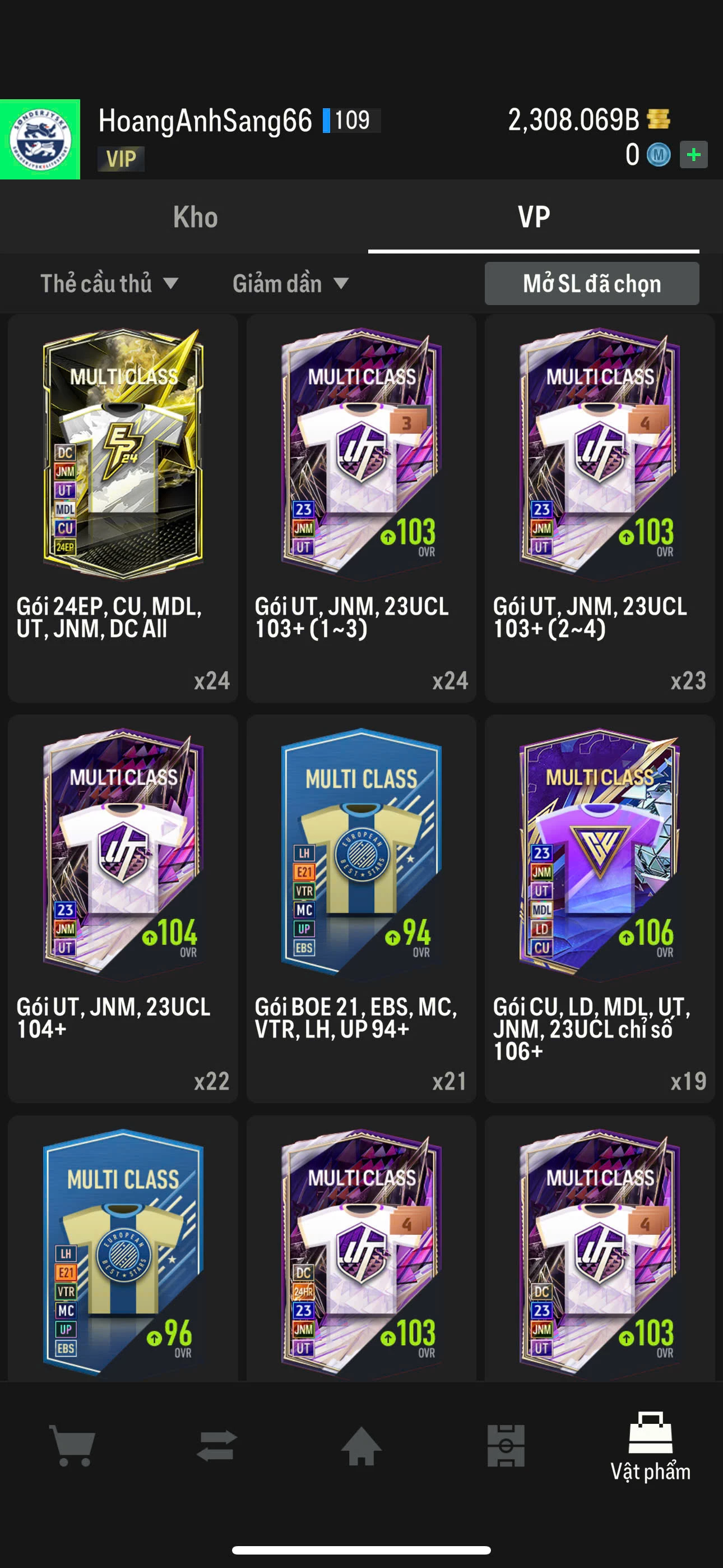Select the VP tab

tap(534, 217)
